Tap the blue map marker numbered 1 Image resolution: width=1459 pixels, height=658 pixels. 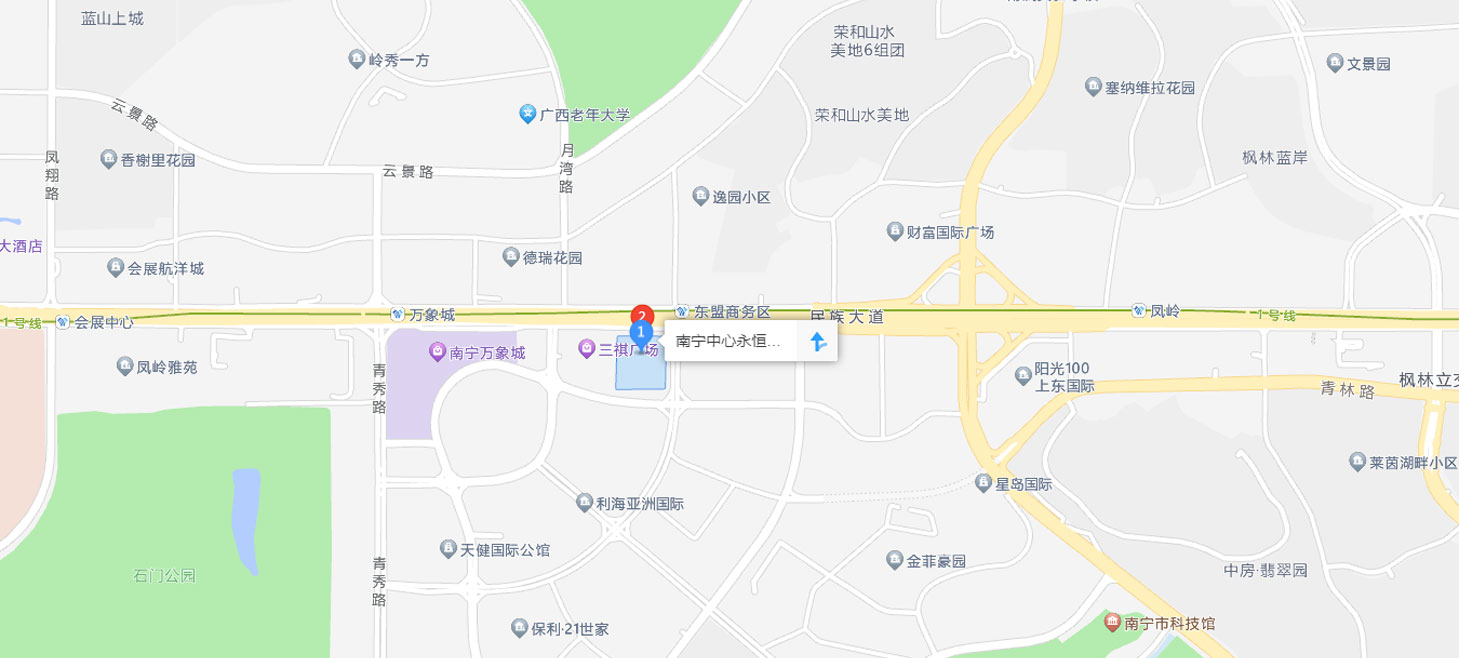click(x=641, y=333)
